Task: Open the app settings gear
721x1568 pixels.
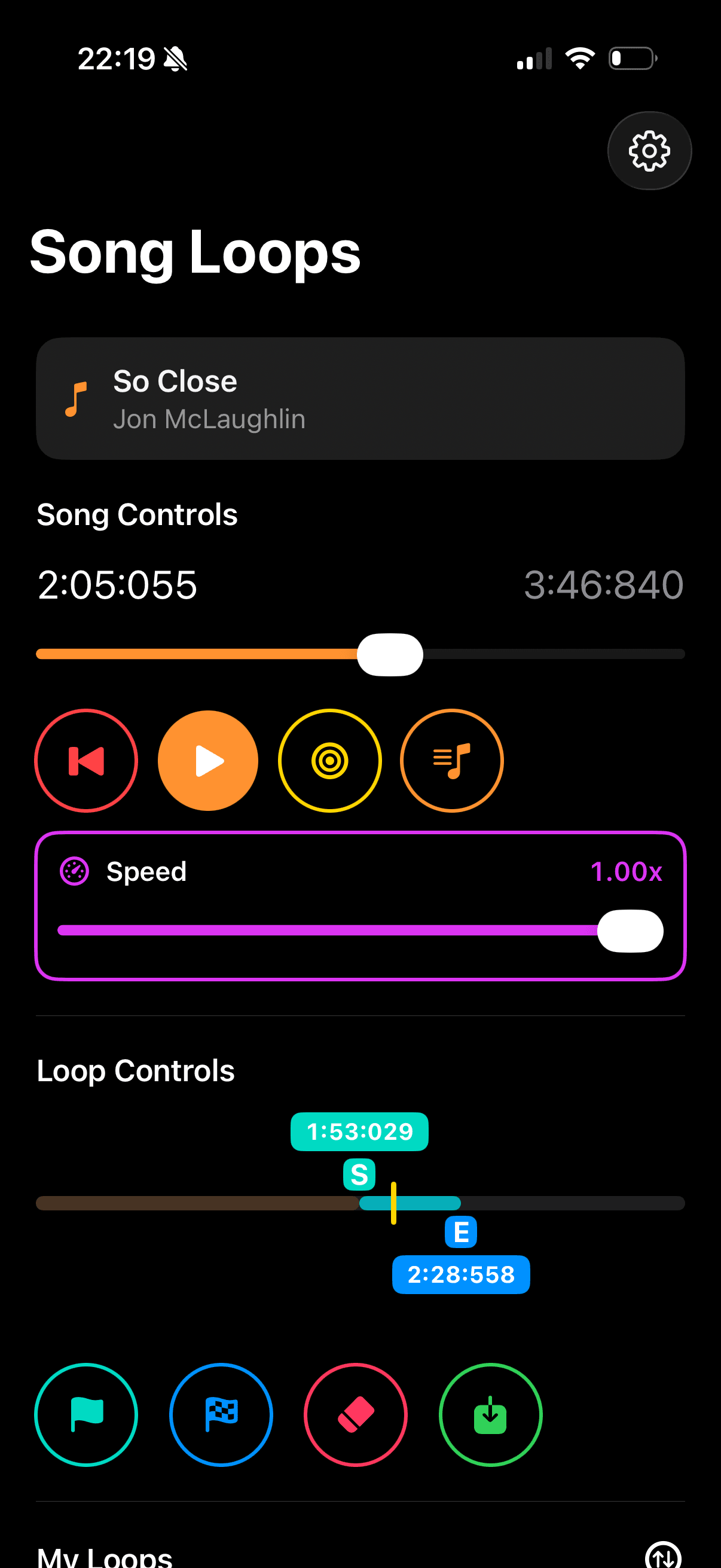Action: click(x=649, y=150)
